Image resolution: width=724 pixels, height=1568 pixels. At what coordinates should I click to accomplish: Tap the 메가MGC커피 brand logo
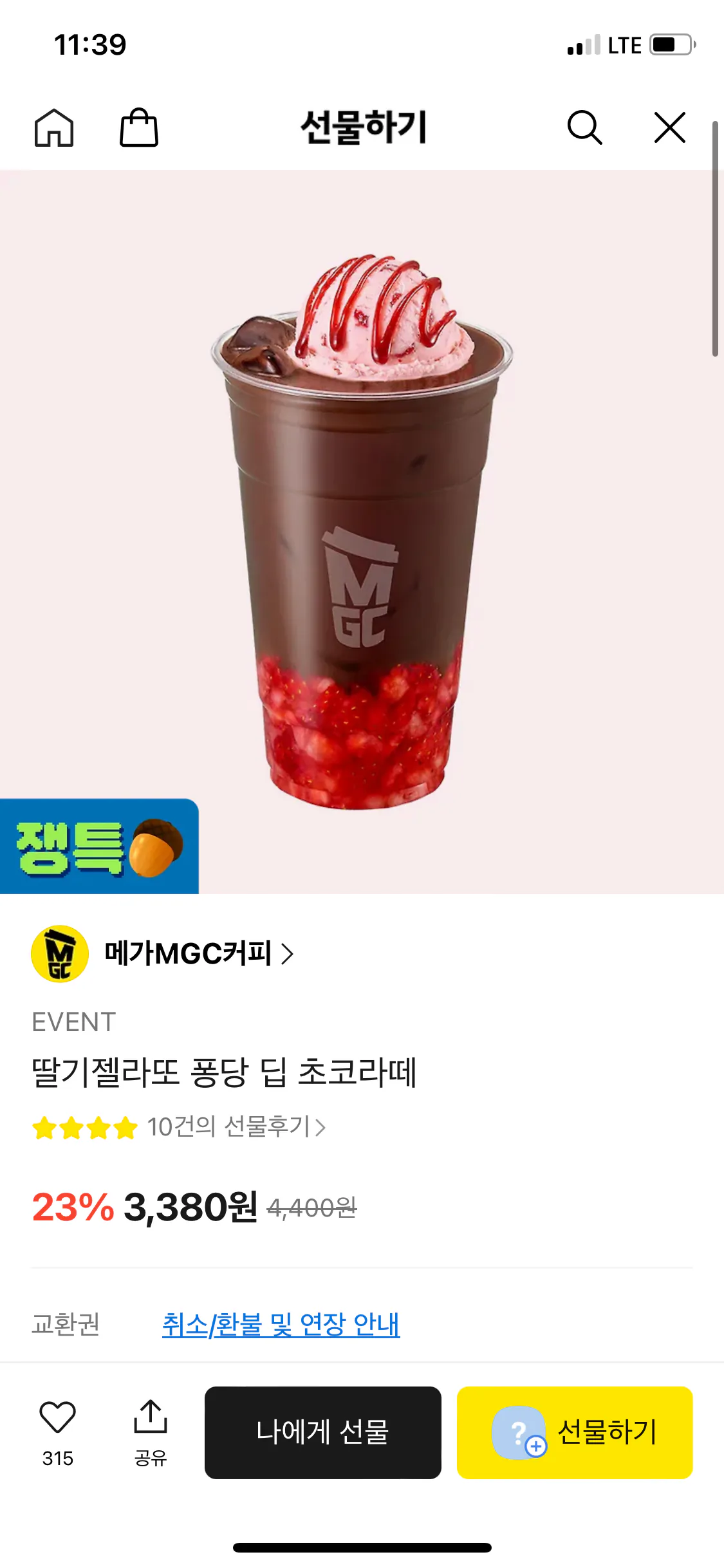(x=58, y=955)
